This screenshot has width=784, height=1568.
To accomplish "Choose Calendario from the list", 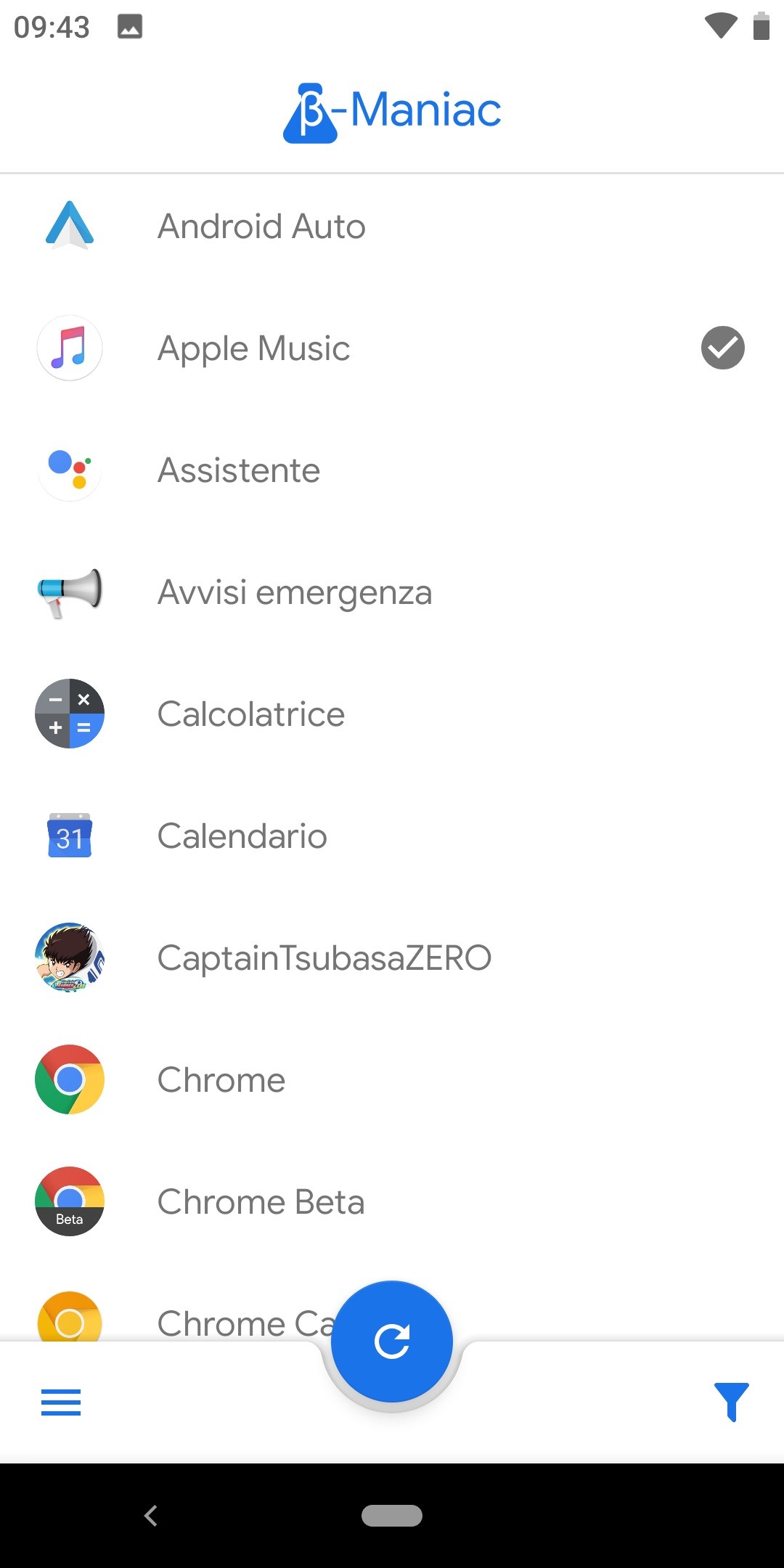I will (242, 836).
